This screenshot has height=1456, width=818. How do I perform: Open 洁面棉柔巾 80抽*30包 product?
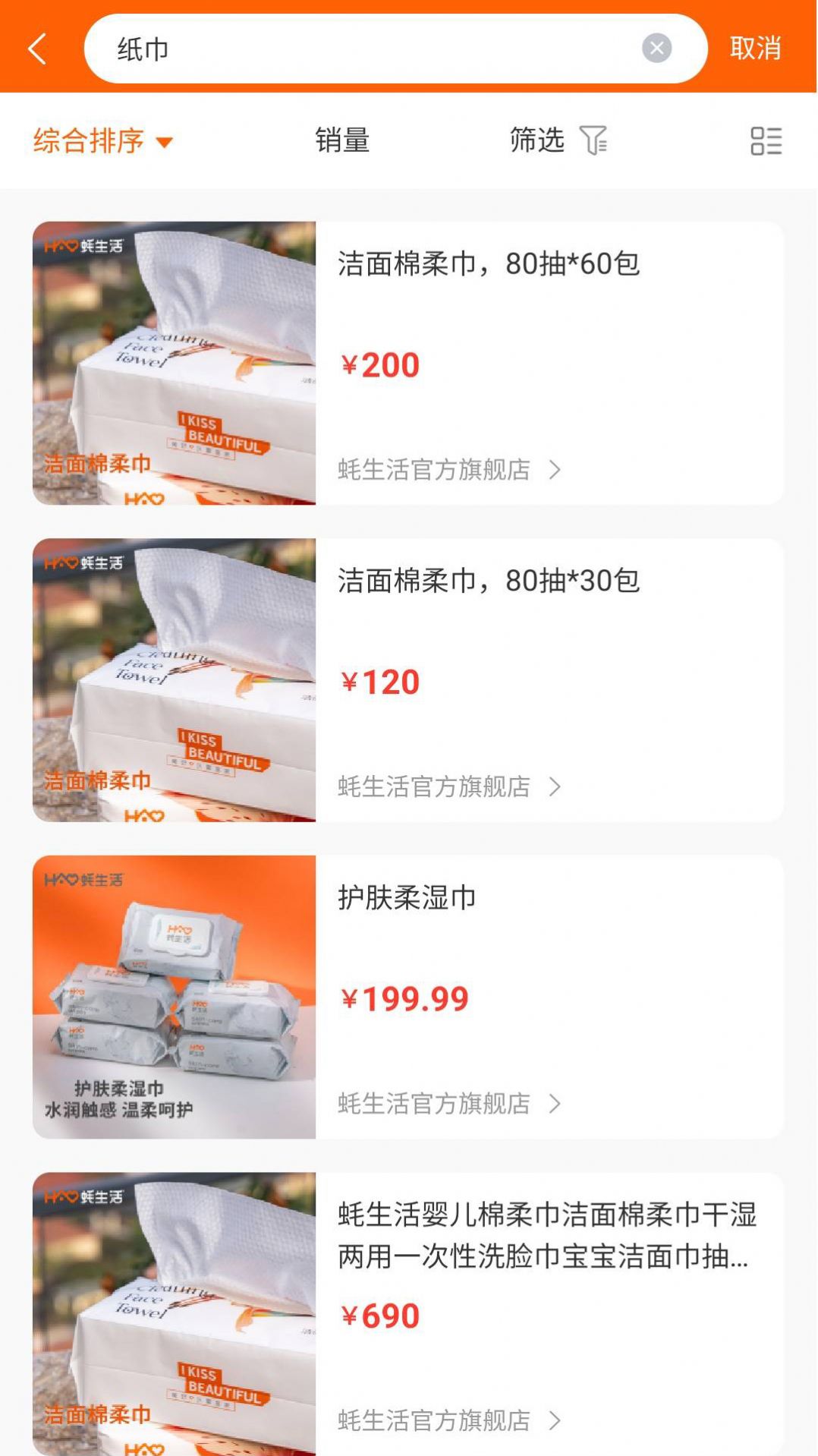[x=489, y=581]
